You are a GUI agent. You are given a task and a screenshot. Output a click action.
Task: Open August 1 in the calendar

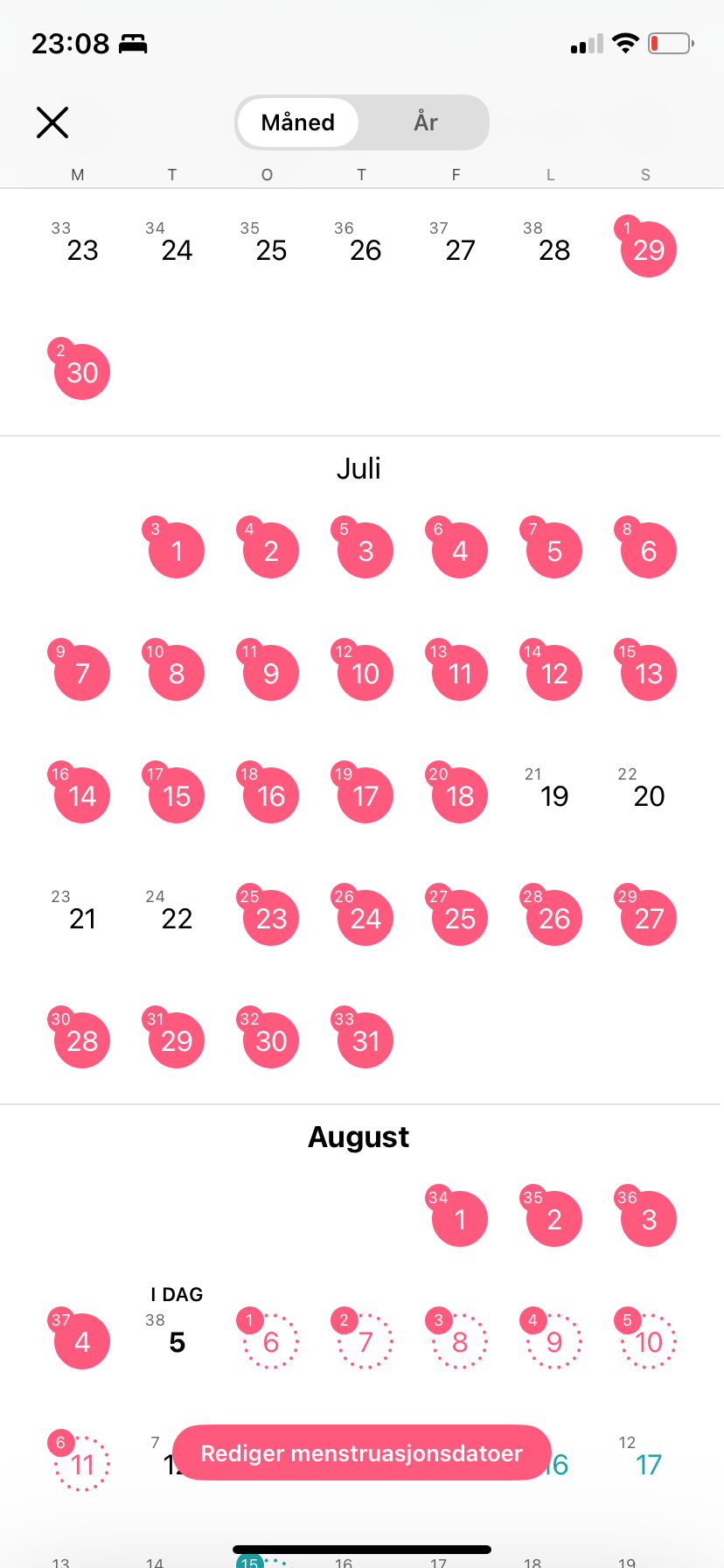(x=460, y=1219)
